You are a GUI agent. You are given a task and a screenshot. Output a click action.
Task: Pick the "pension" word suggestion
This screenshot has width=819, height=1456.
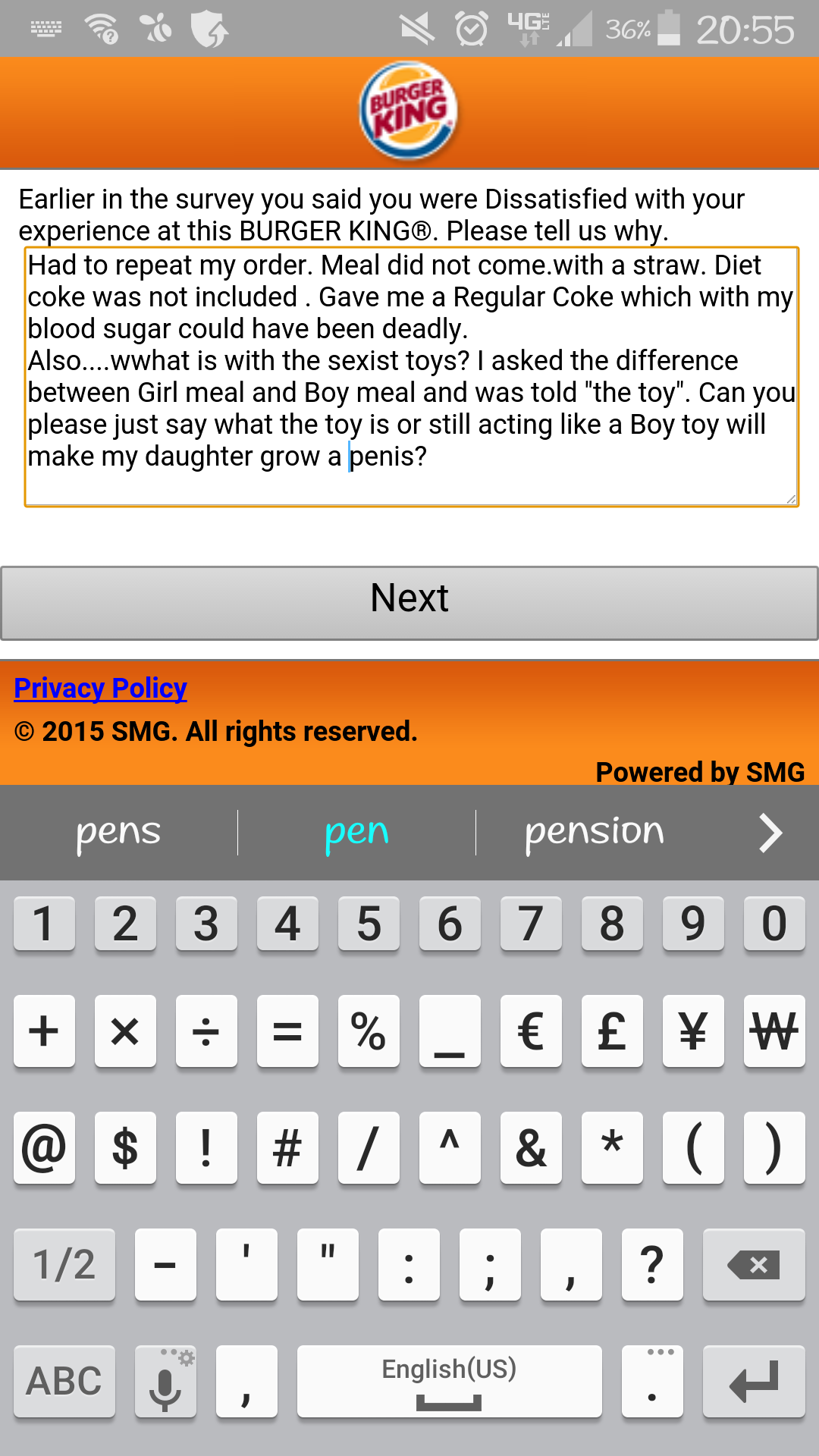(594, 832)
